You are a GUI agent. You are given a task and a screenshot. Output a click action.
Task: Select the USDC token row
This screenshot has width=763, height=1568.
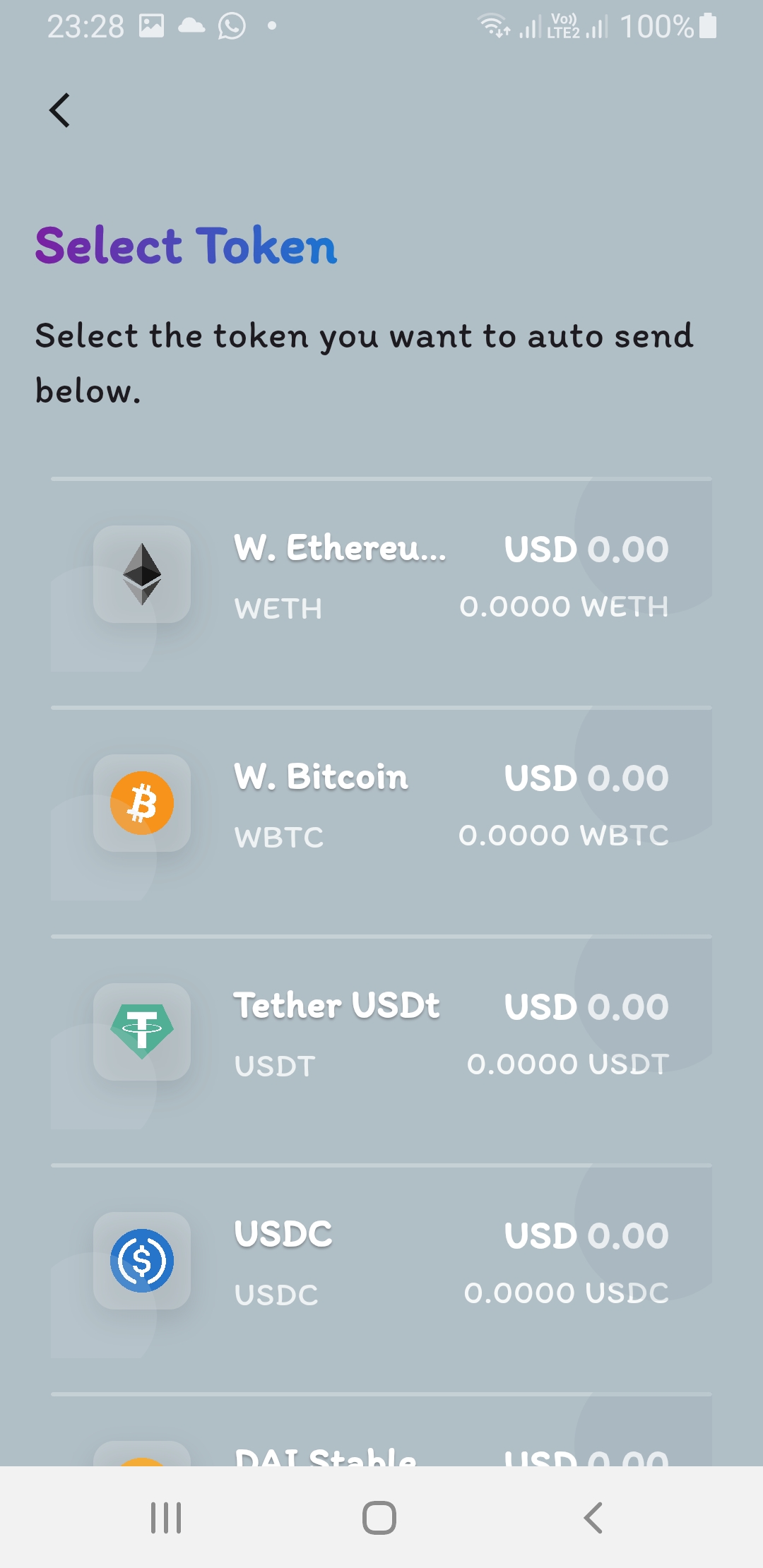(x=381, y=1261)
